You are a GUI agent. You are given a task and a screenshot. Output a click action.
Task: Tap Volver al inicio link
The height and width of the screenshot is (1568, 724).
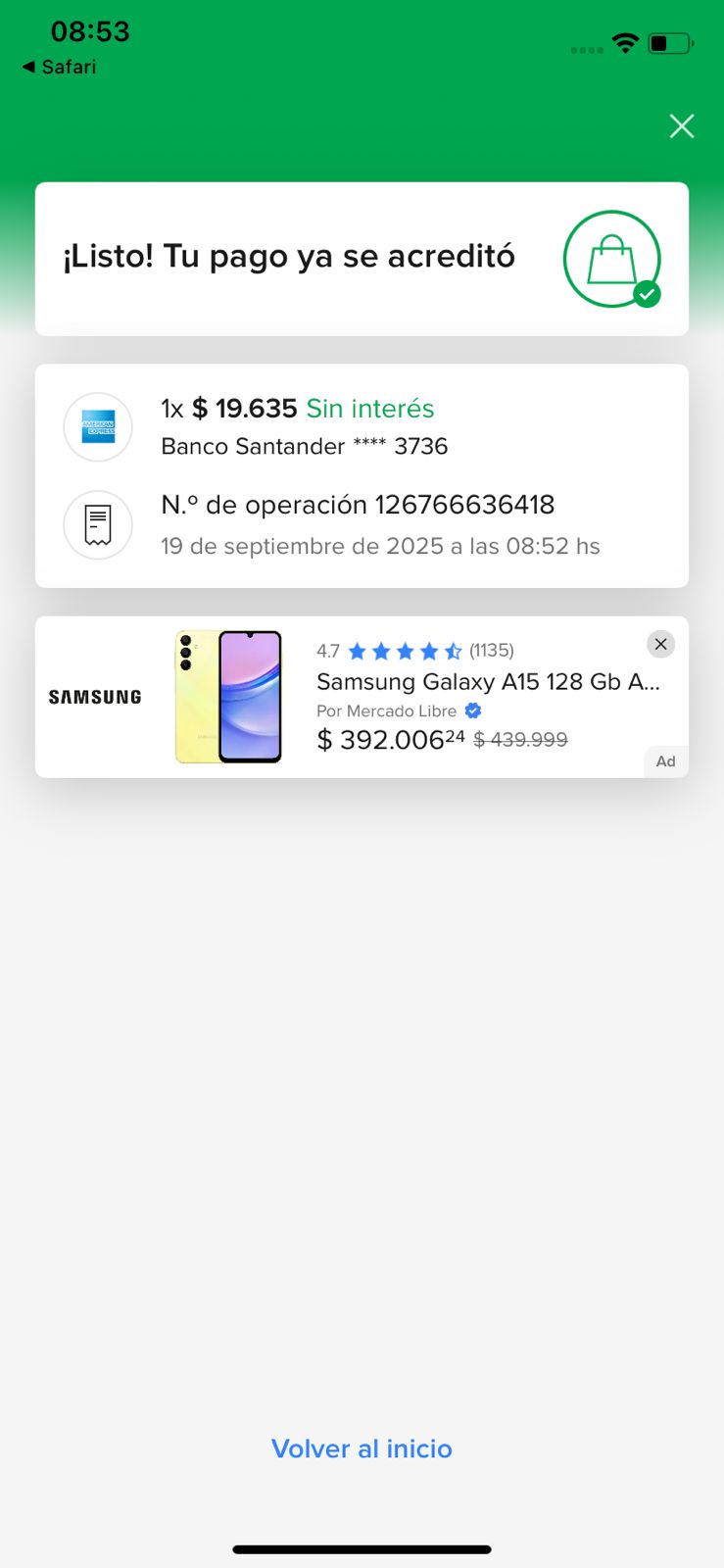coord(362,1448)
